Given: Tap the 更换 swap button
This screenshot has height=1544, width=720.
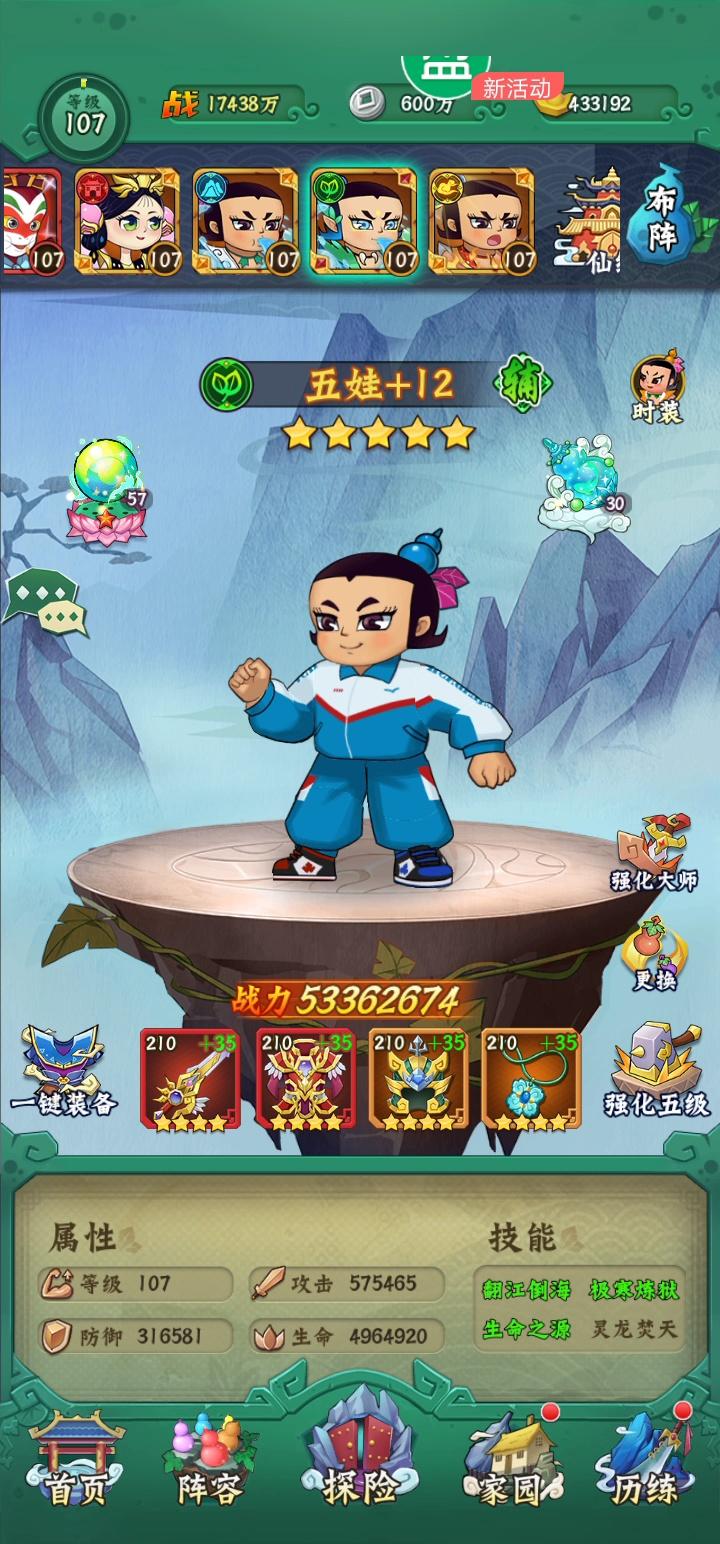Looking at the screenshot, I should [655, 957].
